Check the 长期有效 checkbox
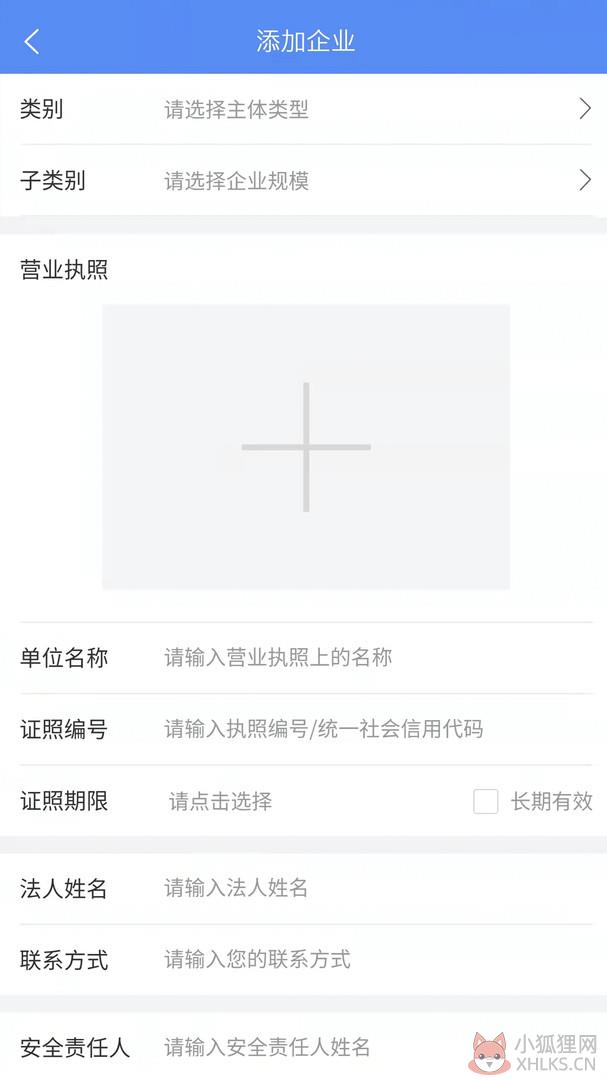This screenshot has width=607, height=1080. coord(486,801)
